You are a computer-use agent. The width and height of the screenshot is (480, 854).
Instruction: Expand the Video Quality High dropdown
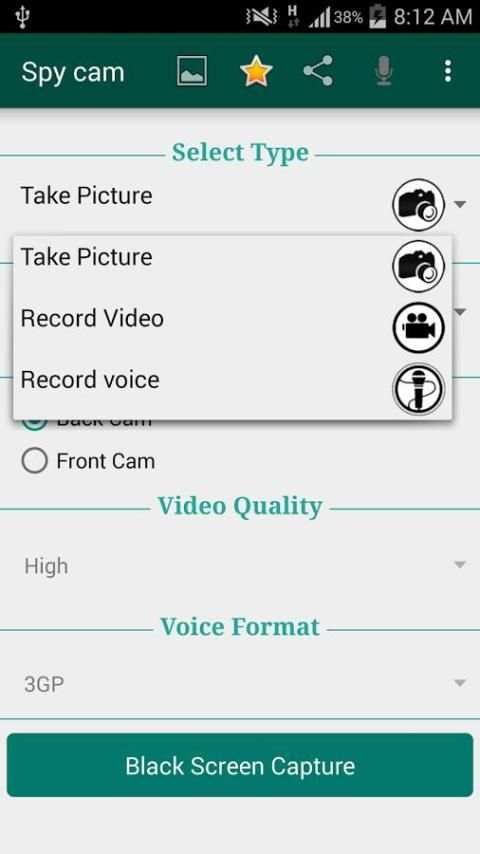tap(240, 566)
